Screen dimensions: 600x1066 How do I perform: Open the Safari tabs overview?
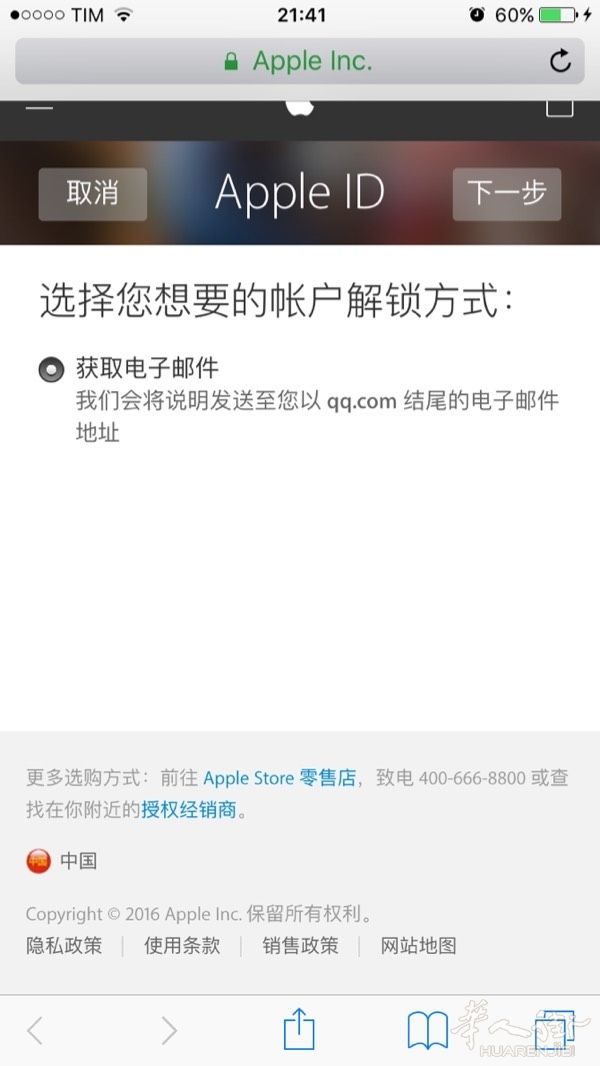pos(554,1030)
